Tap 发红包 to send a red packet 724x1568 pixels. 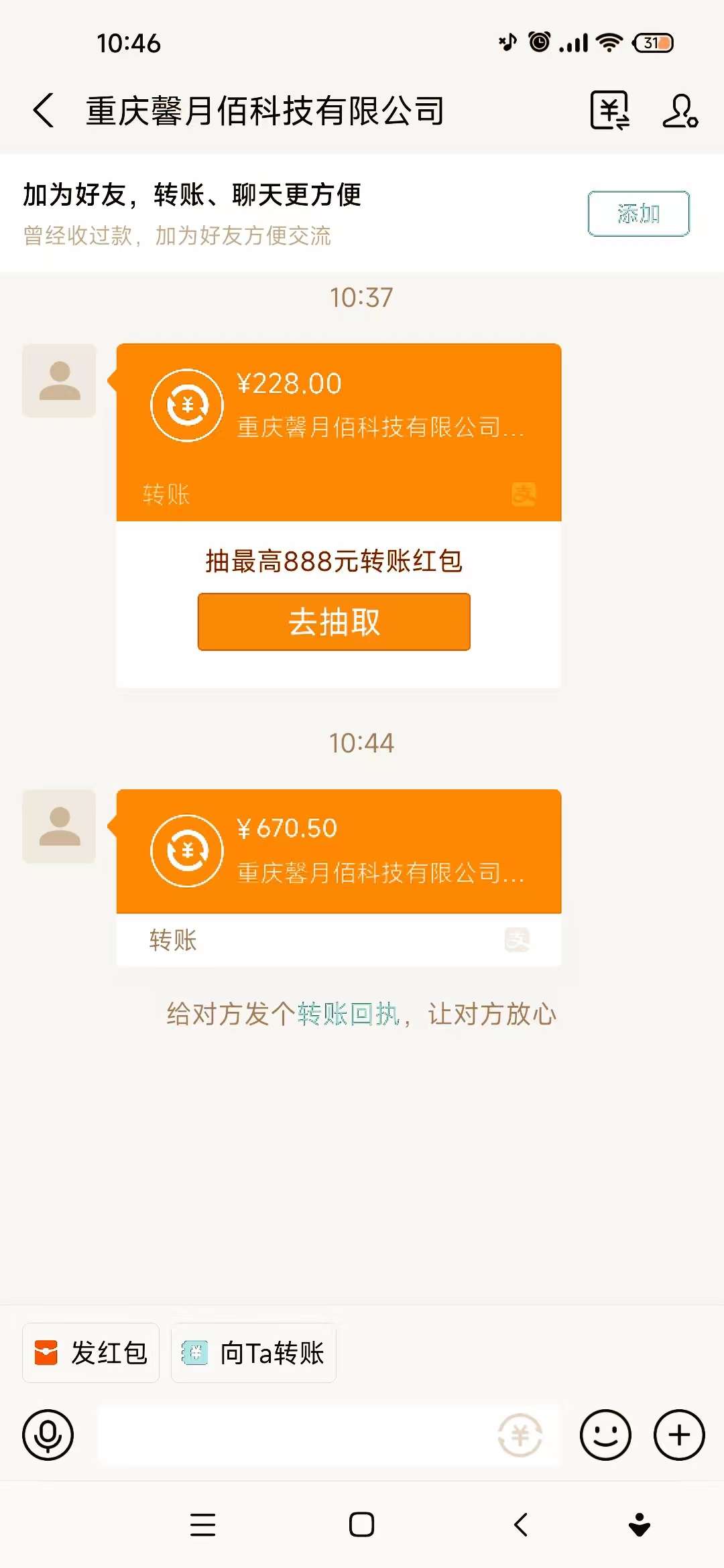coord(91,1353)
